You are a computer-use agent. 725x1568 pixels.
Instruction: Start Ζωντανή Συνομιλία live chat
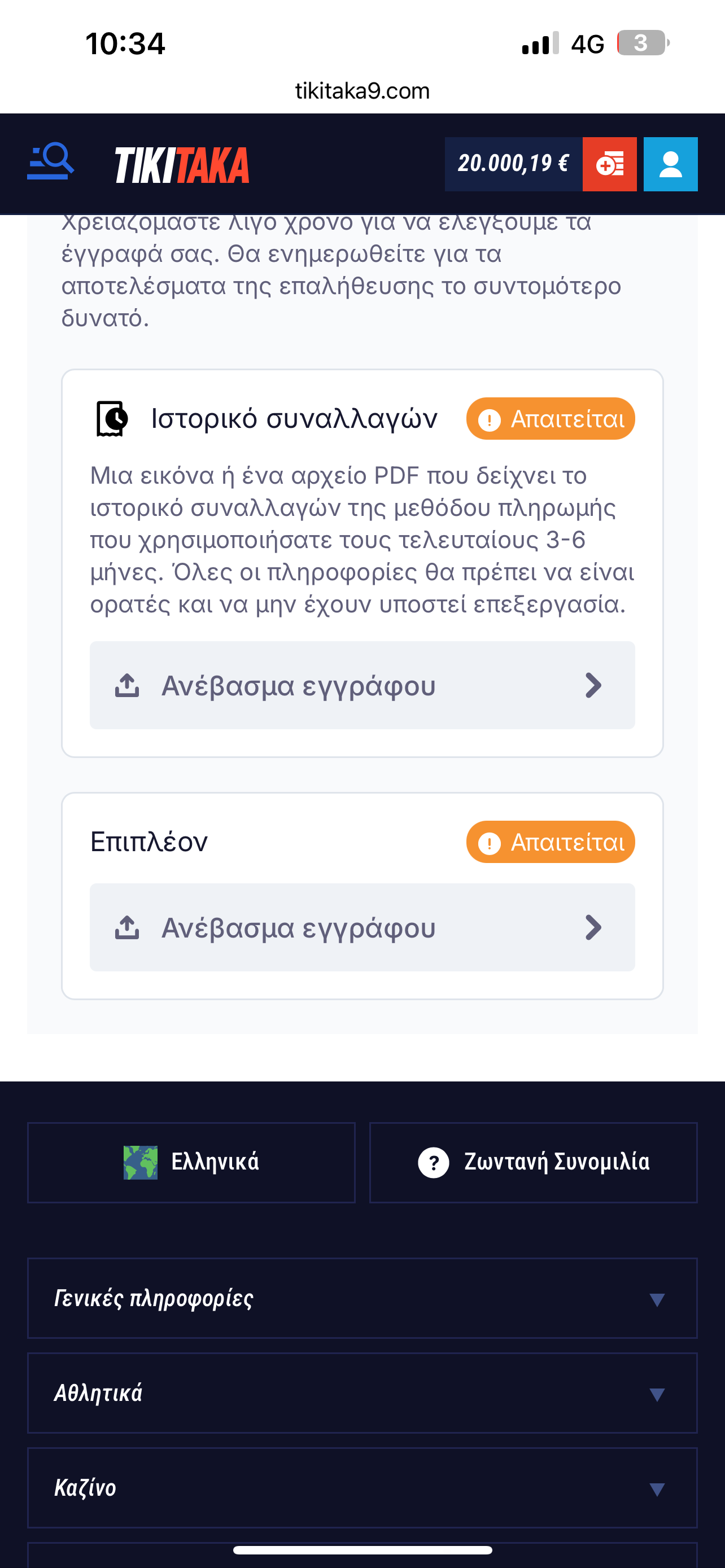(x=533, y=1163)
